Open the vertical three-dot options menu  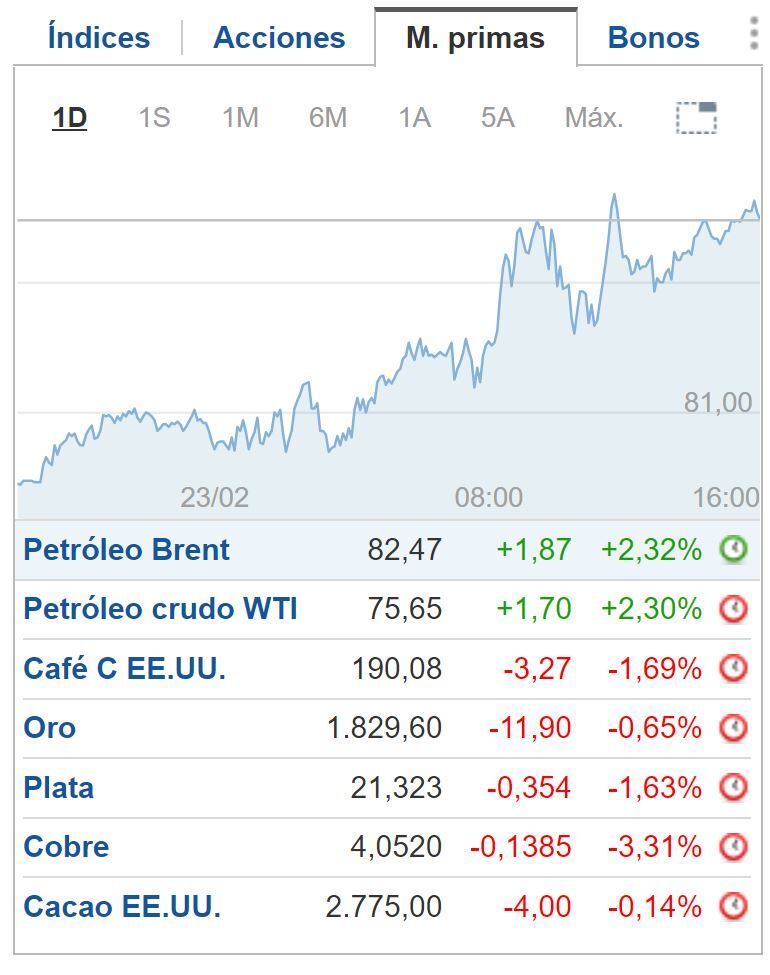pyautogui.click(x=752, y=33)
